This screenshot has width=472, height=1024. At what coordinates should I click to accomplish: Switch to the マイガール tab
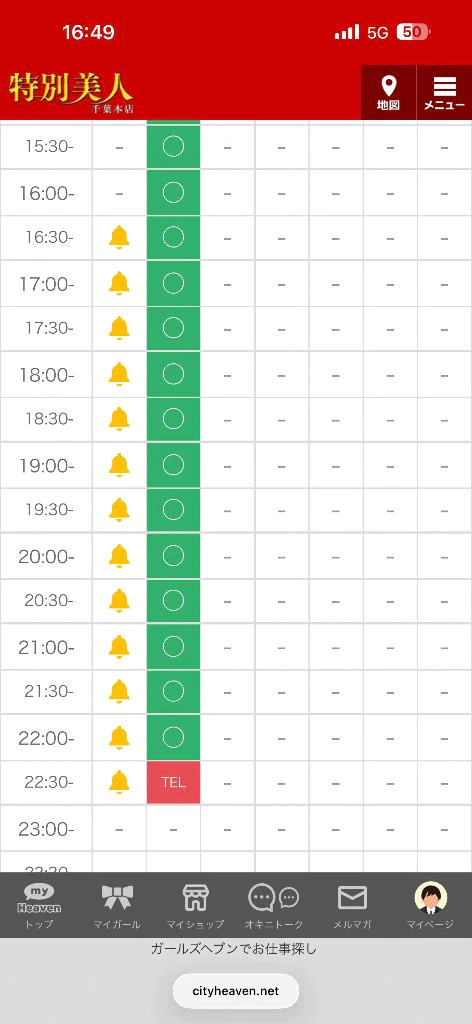tap(117, 906)
